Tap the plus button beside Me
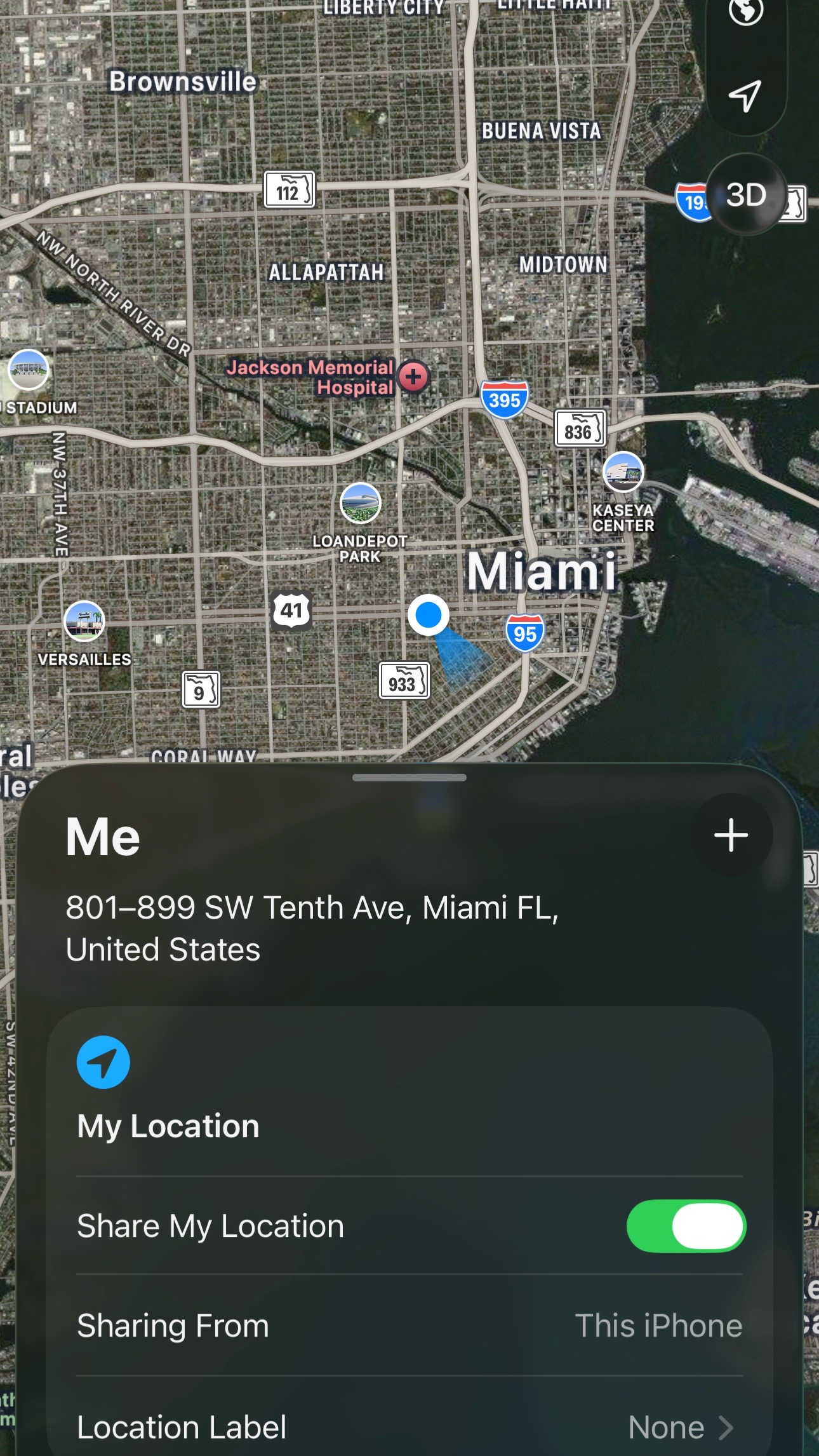This screenshot has width=819, height=1456. pos(731,835)
